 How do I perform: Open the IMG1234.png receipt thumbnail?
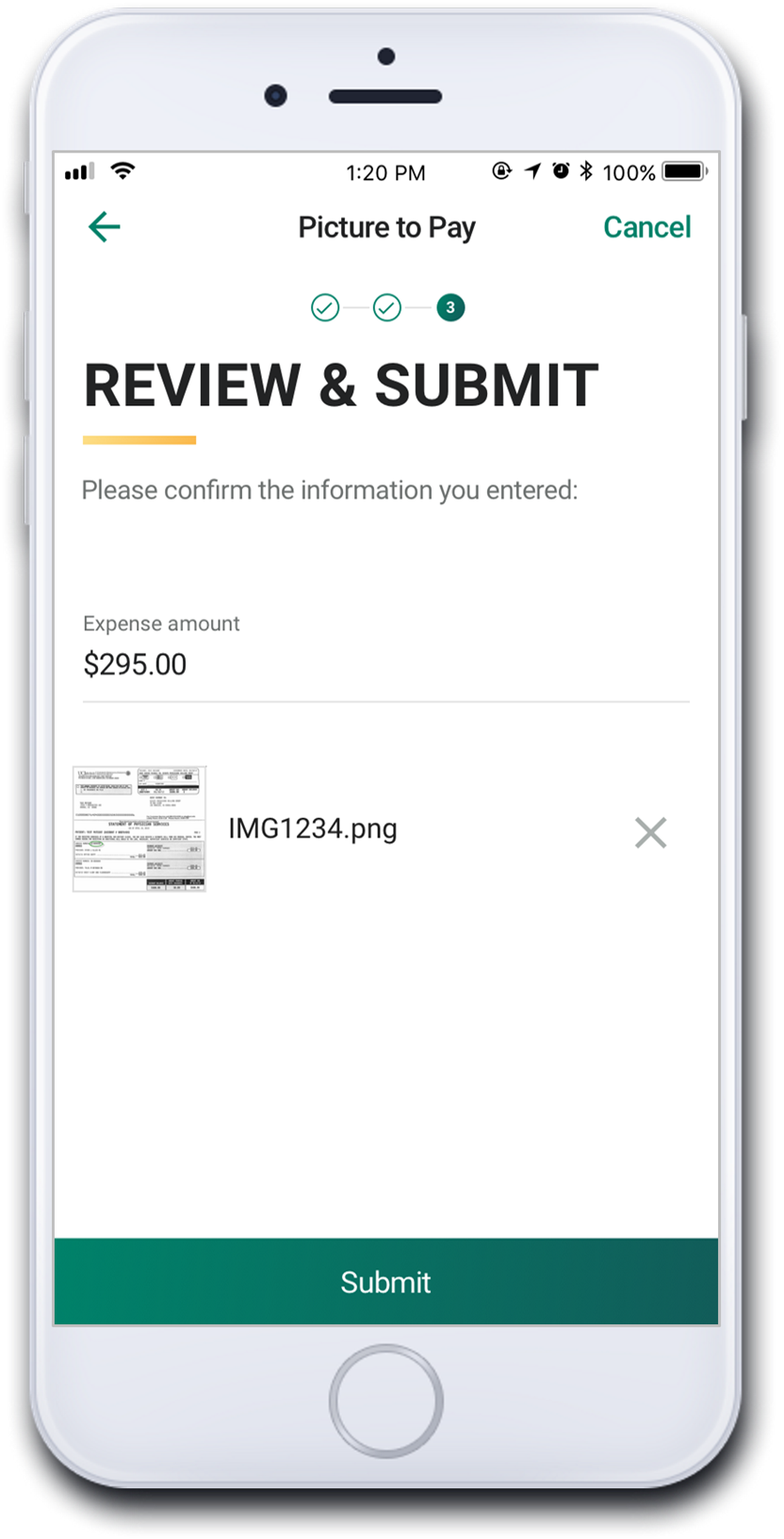coord(139,828)
